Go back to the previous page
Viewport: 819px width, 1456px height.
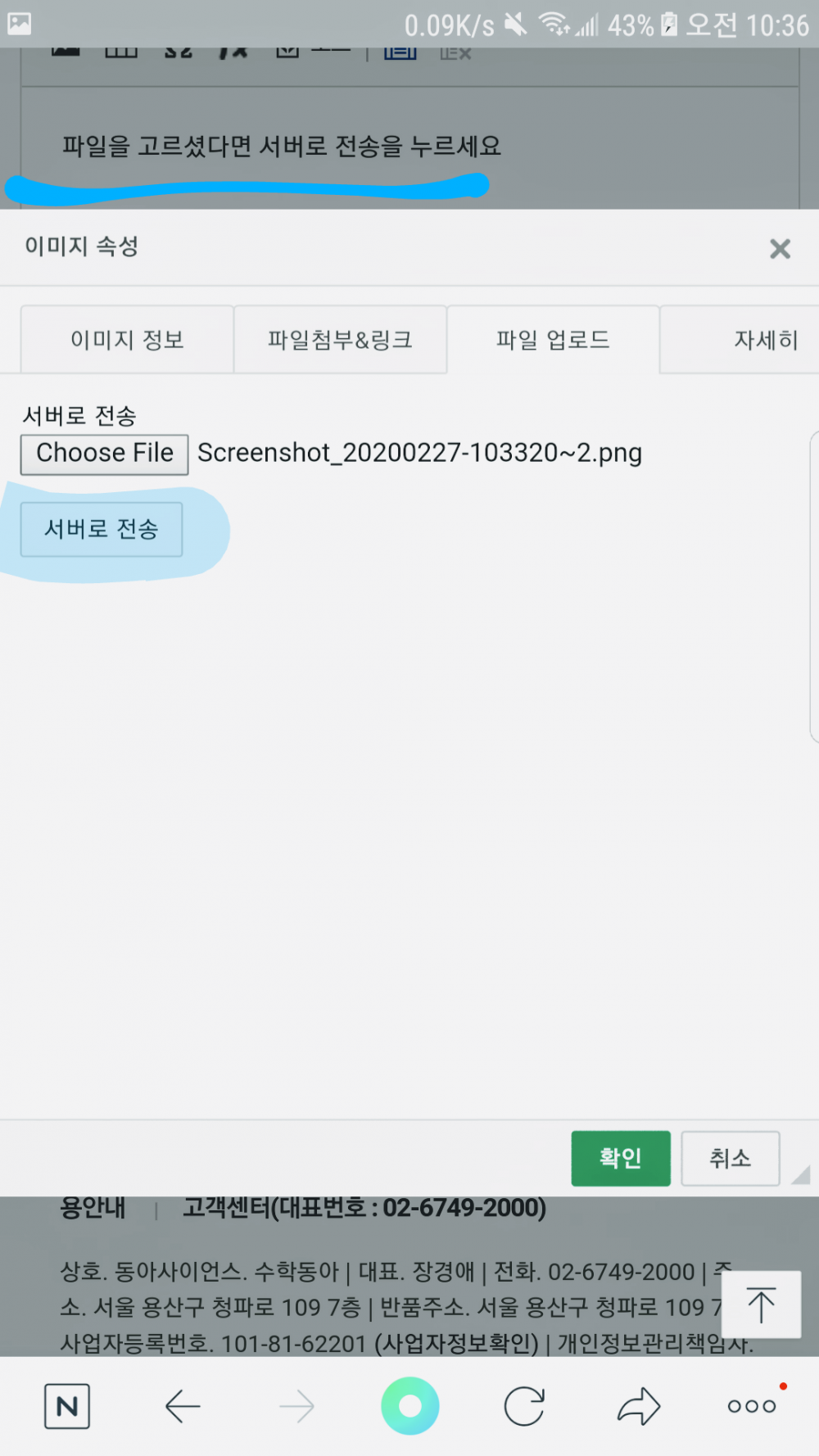click(x=182, y=1407)
